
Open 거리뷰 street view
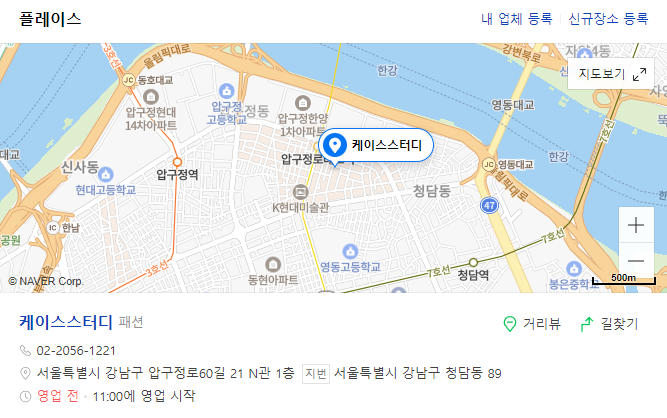[532, 323]
